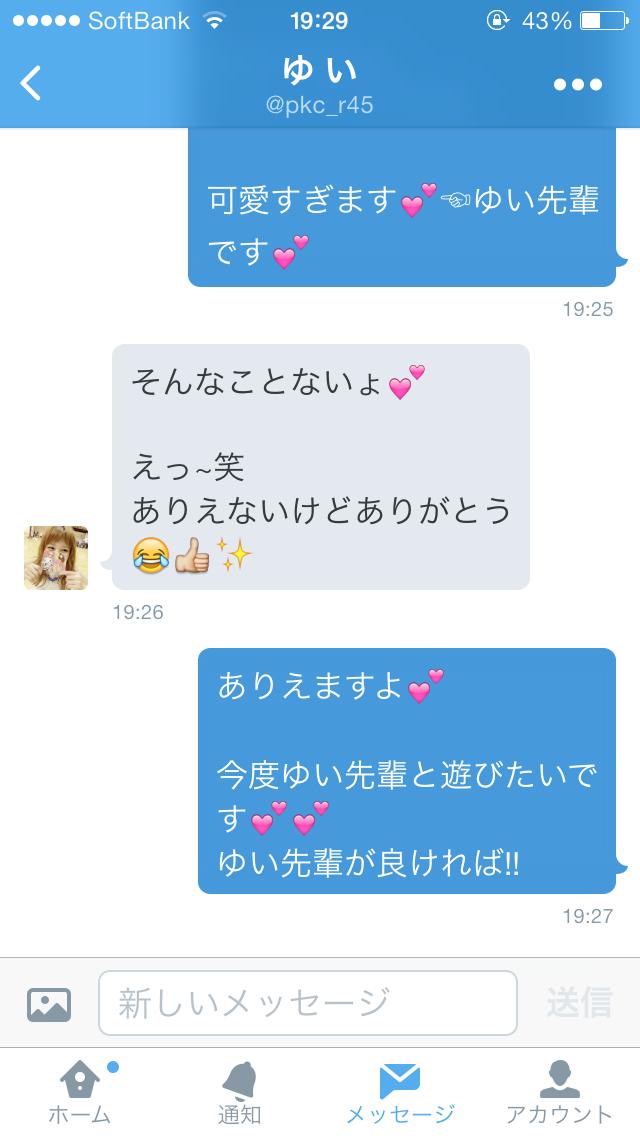Go back from the ゆい conversation

pos(32,84)
